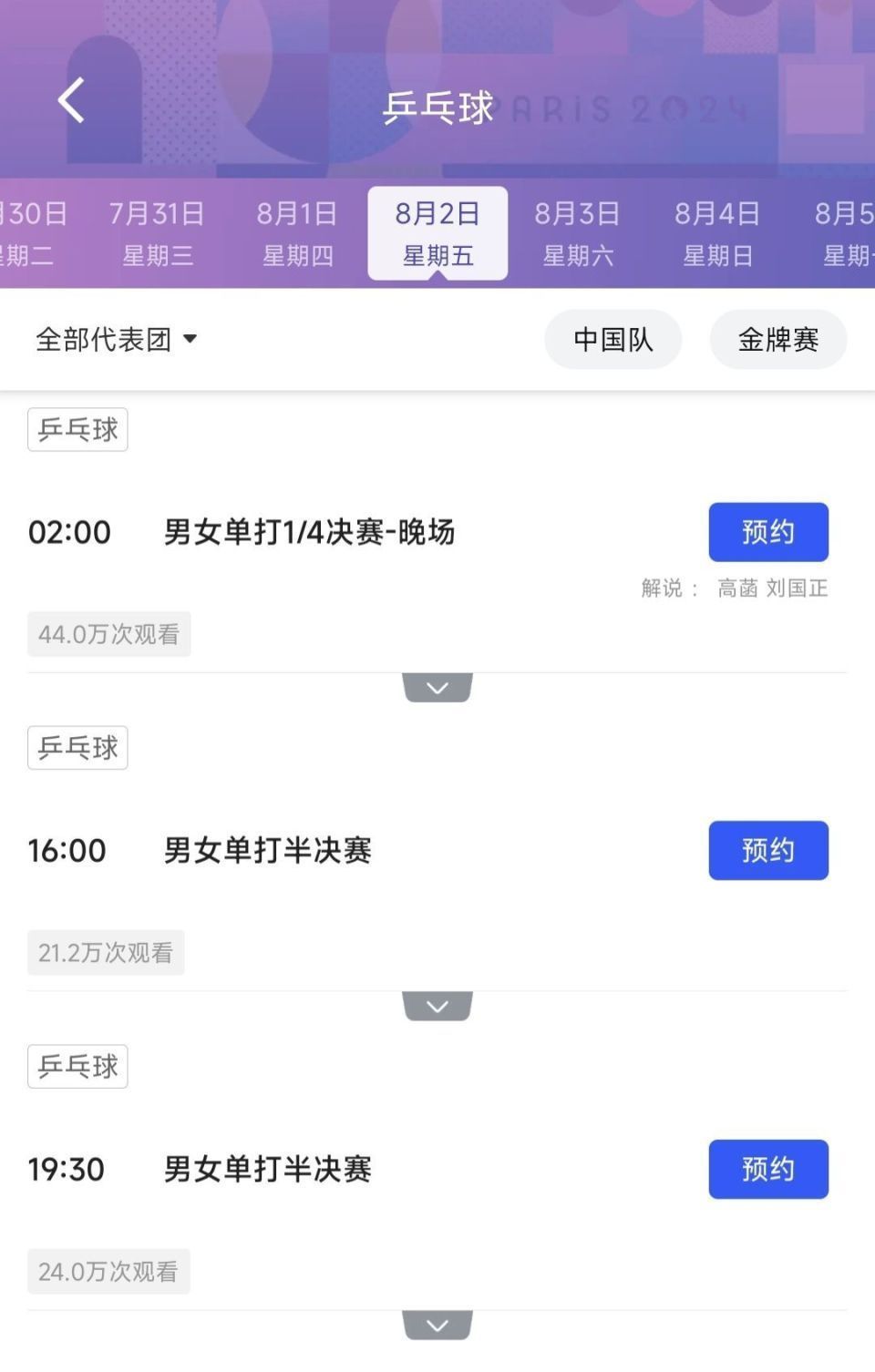Screen dimensions: 875x1372
Task: Switch to the 7月31日 星期三 date tab
Action: coord(157,233)
